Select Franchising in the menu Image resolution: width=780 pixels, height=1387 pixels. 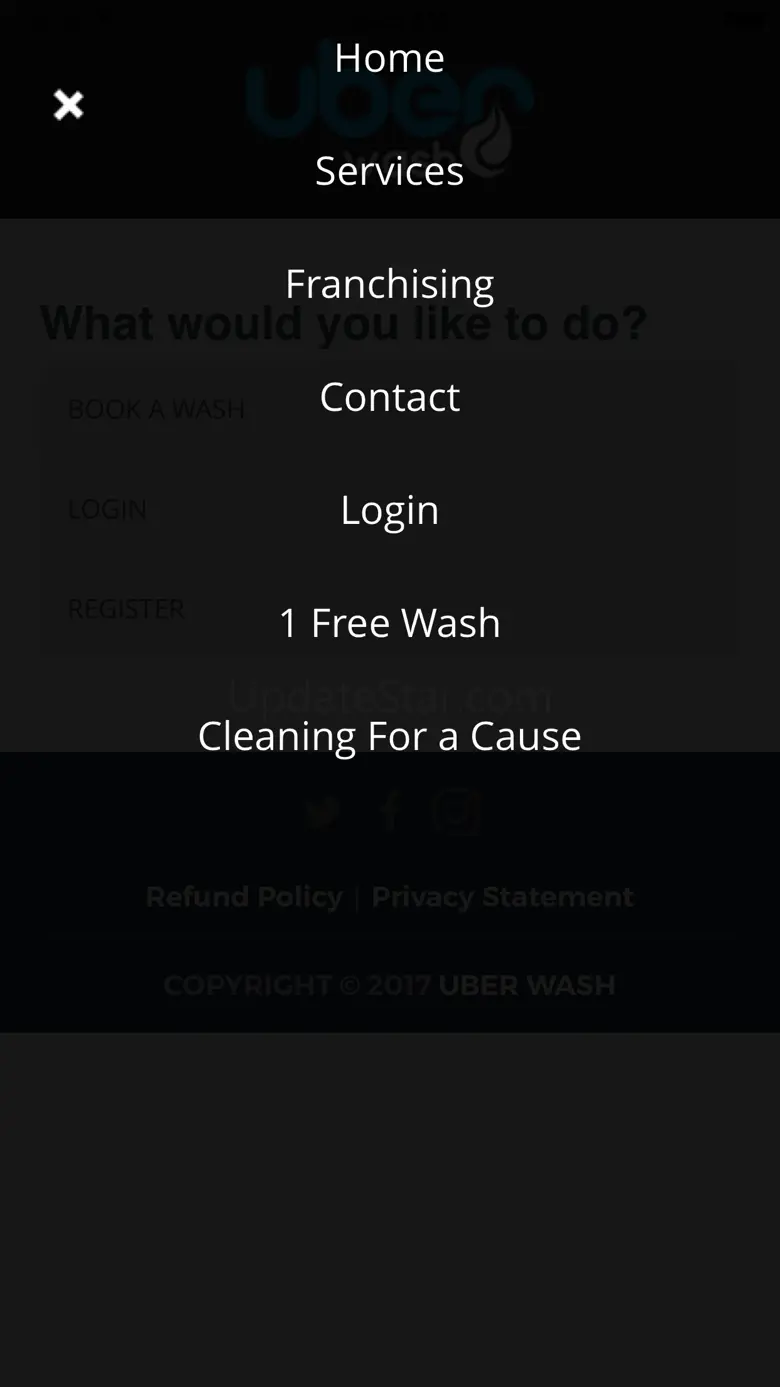click(x=389, y=284)
